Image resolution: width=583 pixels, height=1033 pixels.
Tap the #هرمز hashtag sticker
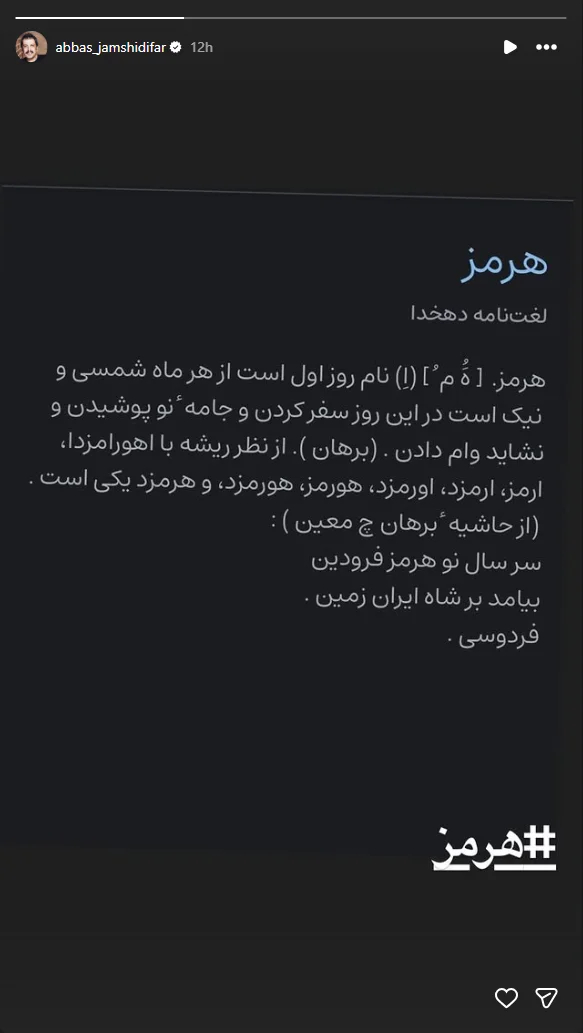click(494, 850)
